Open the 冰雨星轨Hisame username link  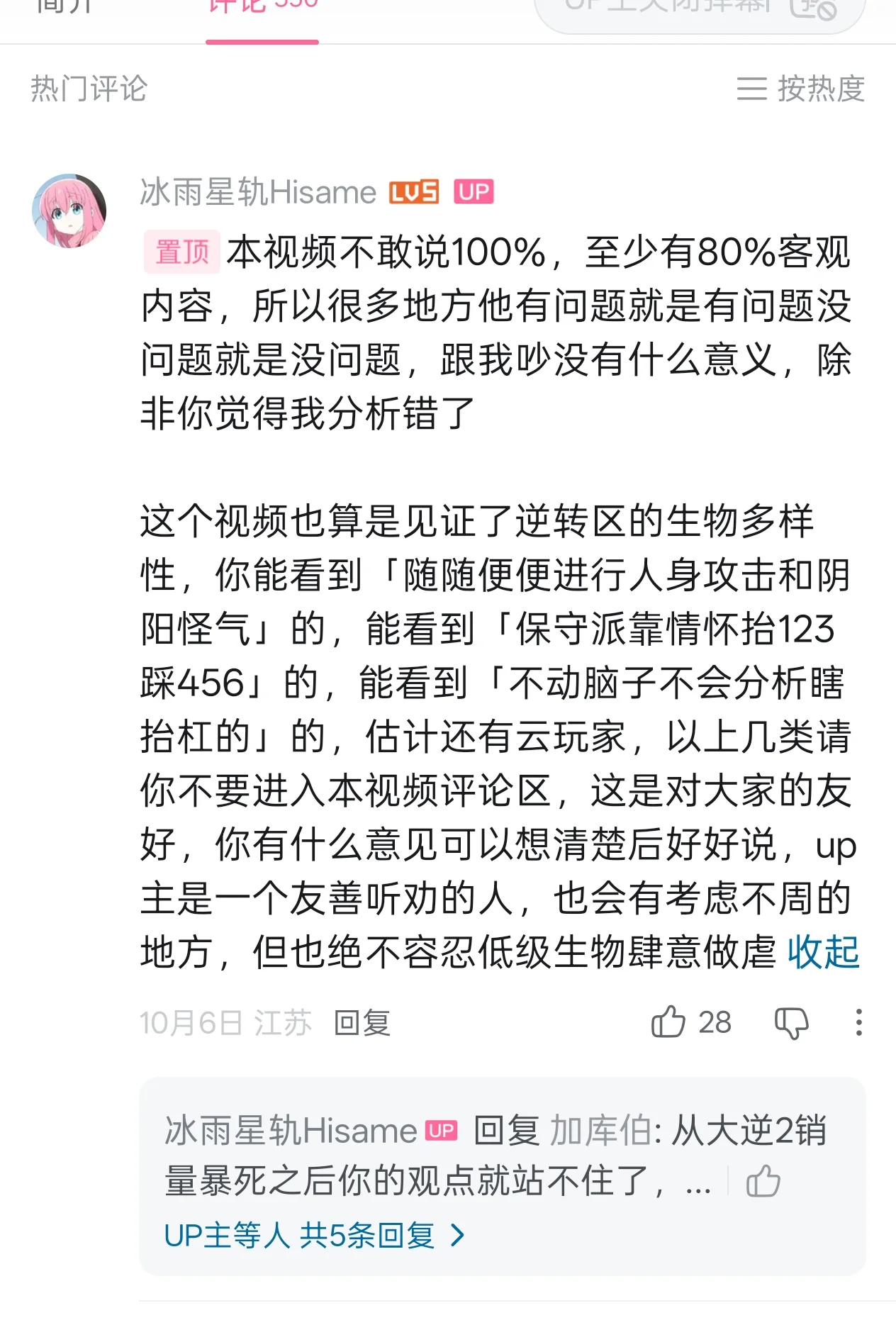point(258,192)
